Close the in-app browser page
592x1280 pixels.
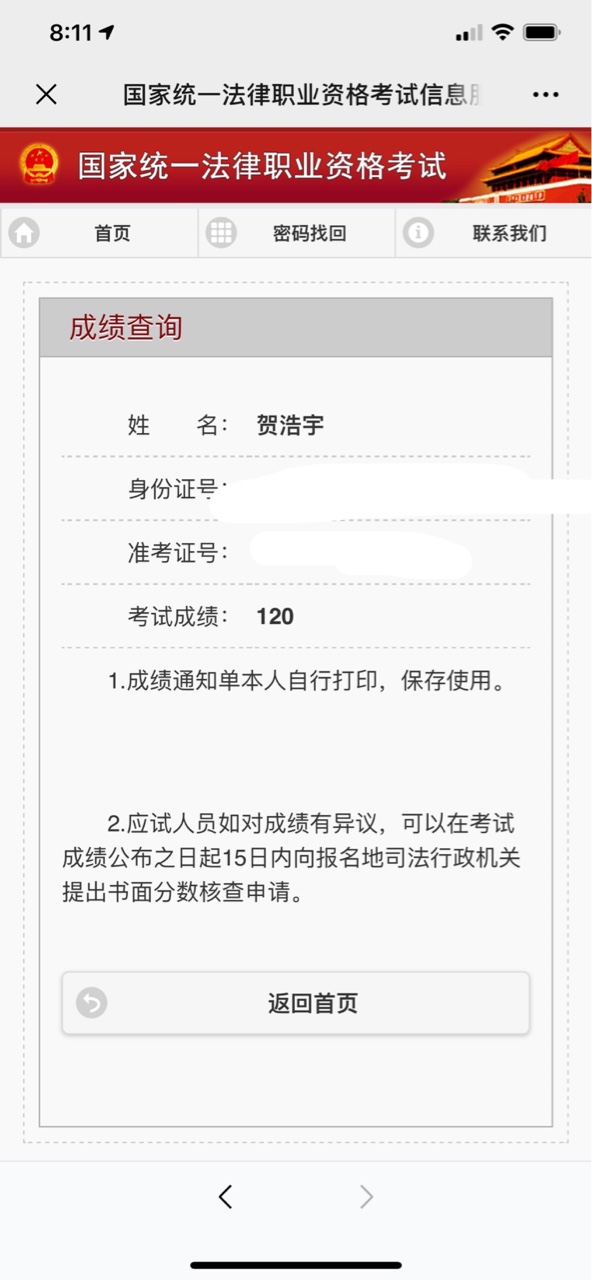46,94
